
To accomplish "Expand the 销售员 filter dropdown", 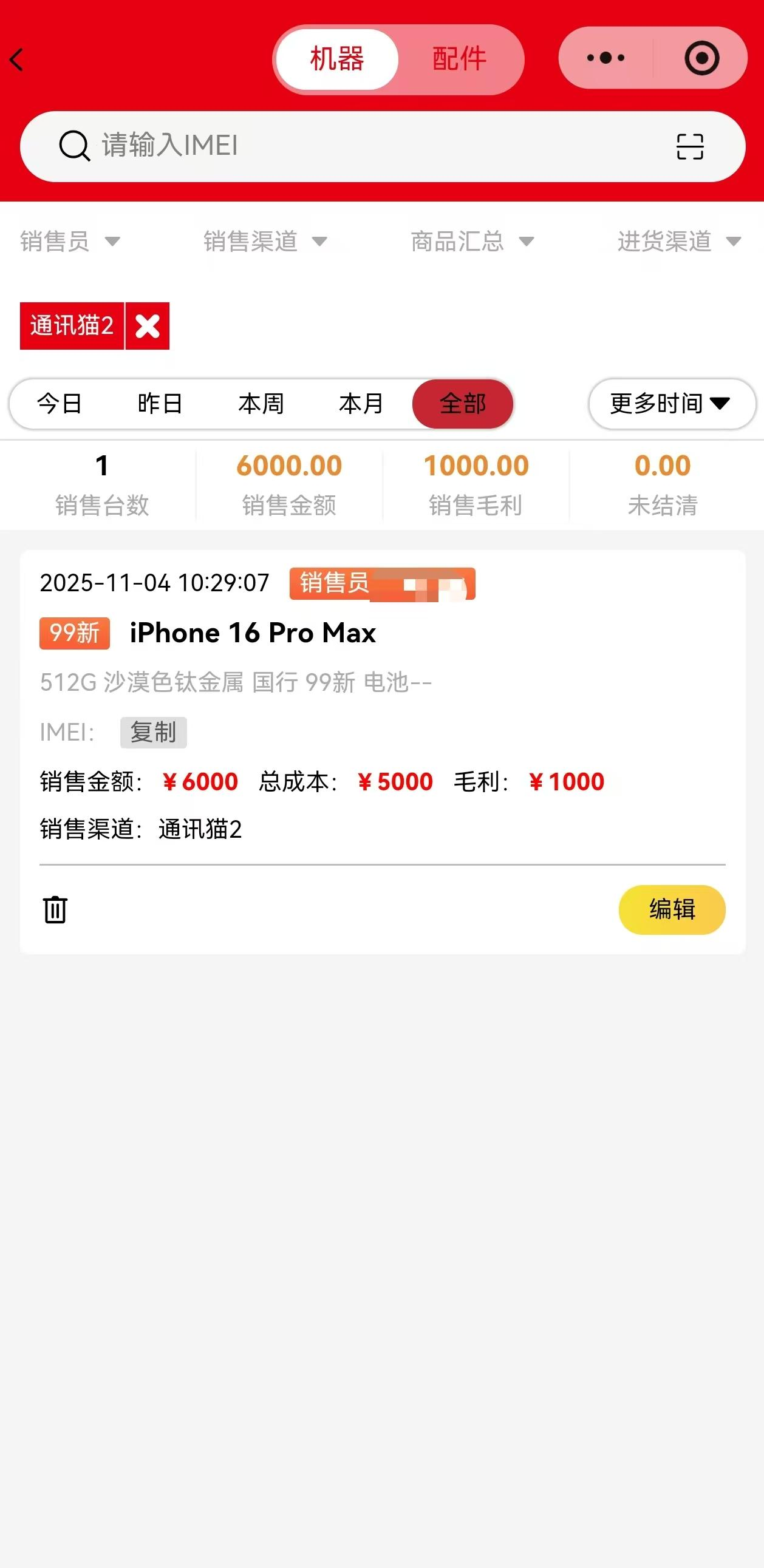I will (69, 242).
